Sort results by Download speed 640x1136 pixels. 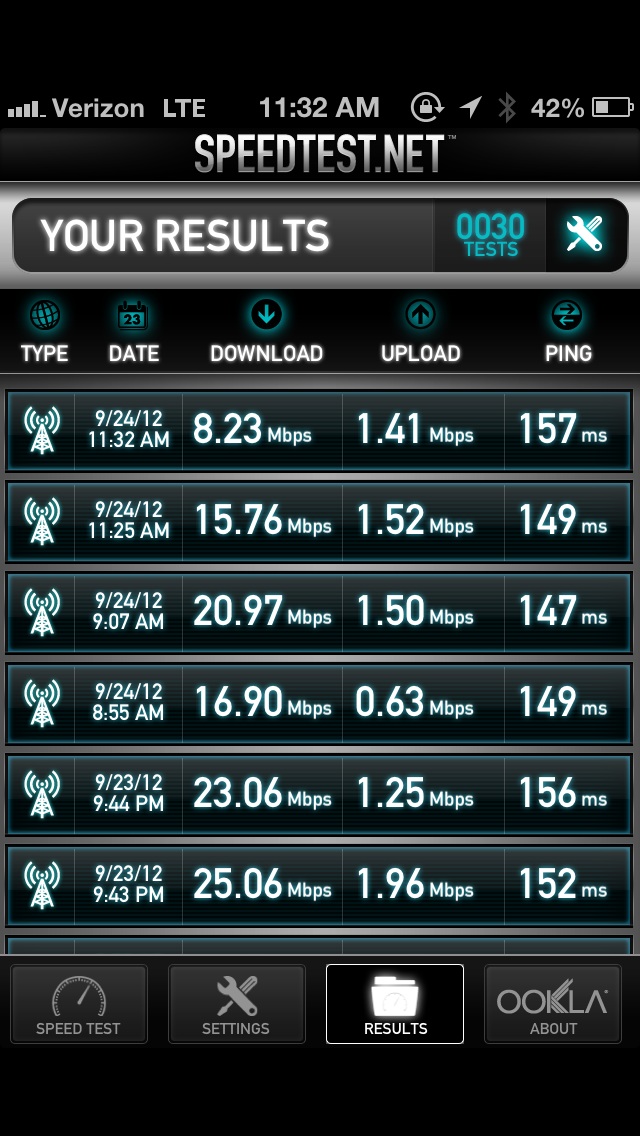(x=266, y=333)
